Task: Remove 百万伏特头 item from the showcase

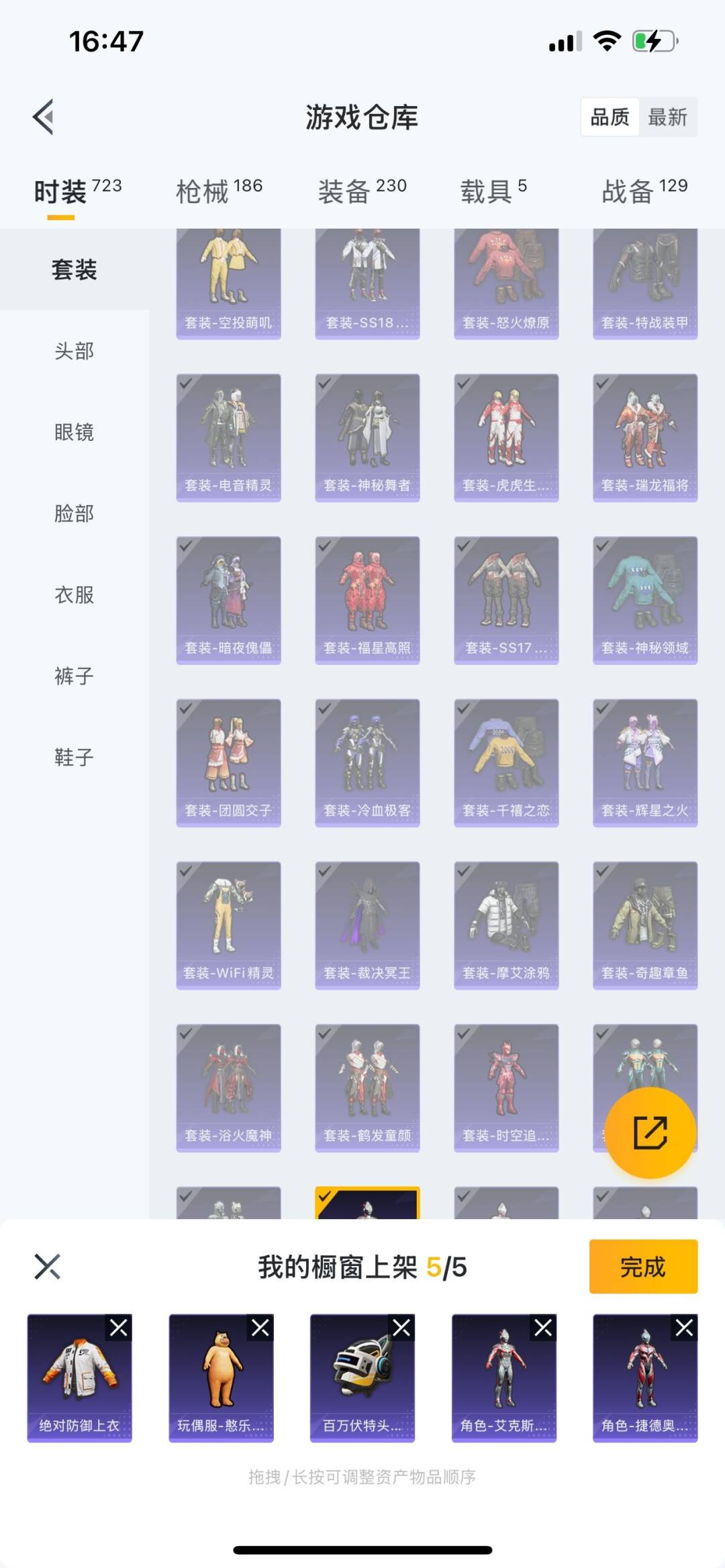Action: [x=401, y=1328]
